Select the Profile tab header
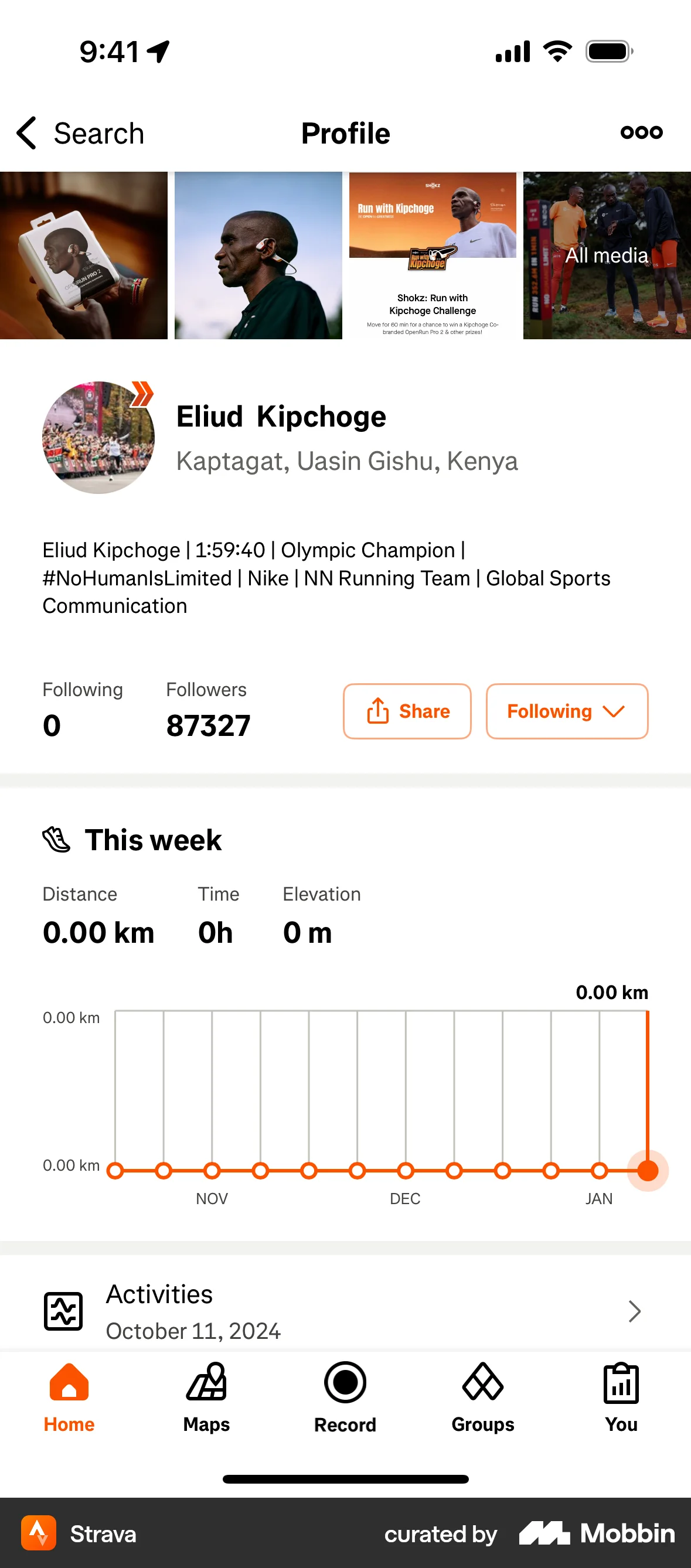 345,132
